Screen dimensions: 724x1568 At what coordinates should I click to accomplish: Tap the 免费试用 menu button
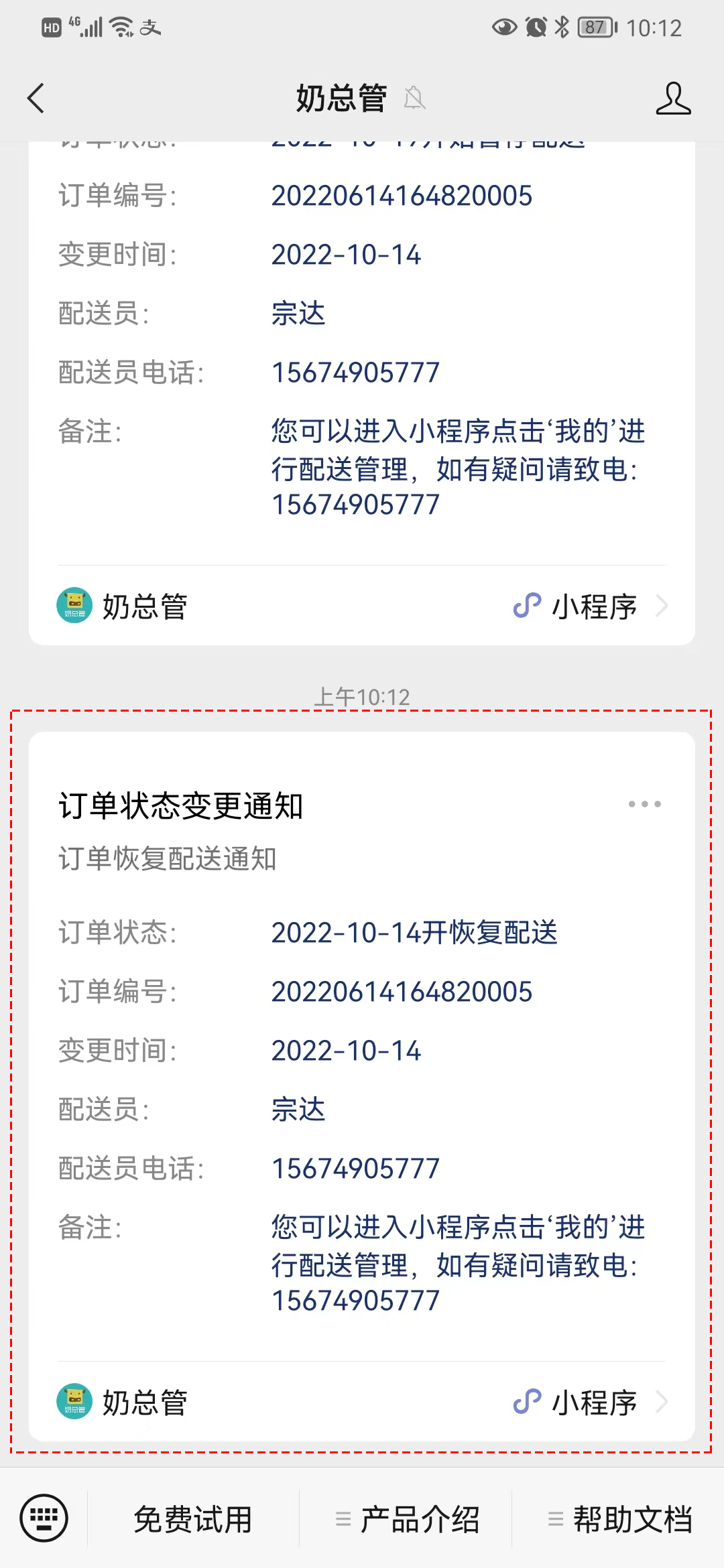(193, 1519)
